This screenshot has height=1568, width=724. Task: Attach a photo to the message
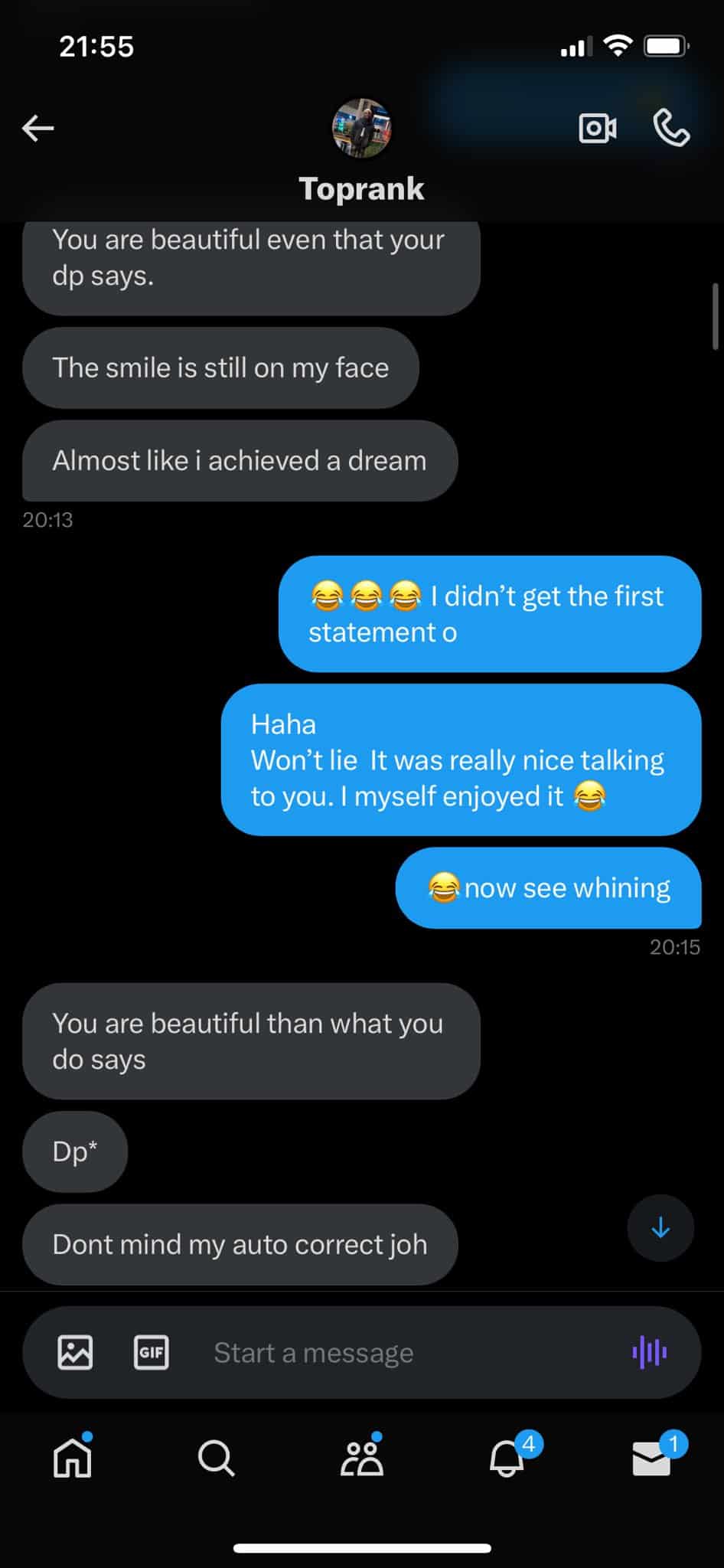pyautogui.click(x=75, y=1352)
